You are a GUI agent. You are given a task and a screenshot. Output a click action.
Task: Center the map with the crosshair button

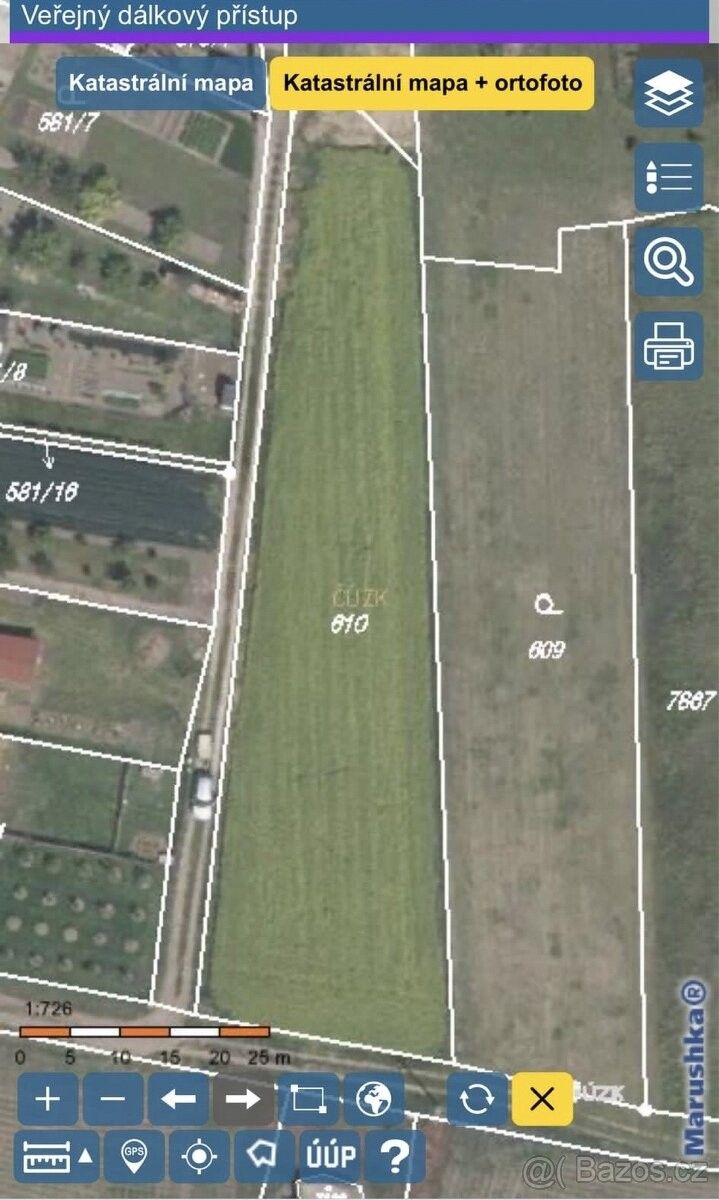[199, 1157]
